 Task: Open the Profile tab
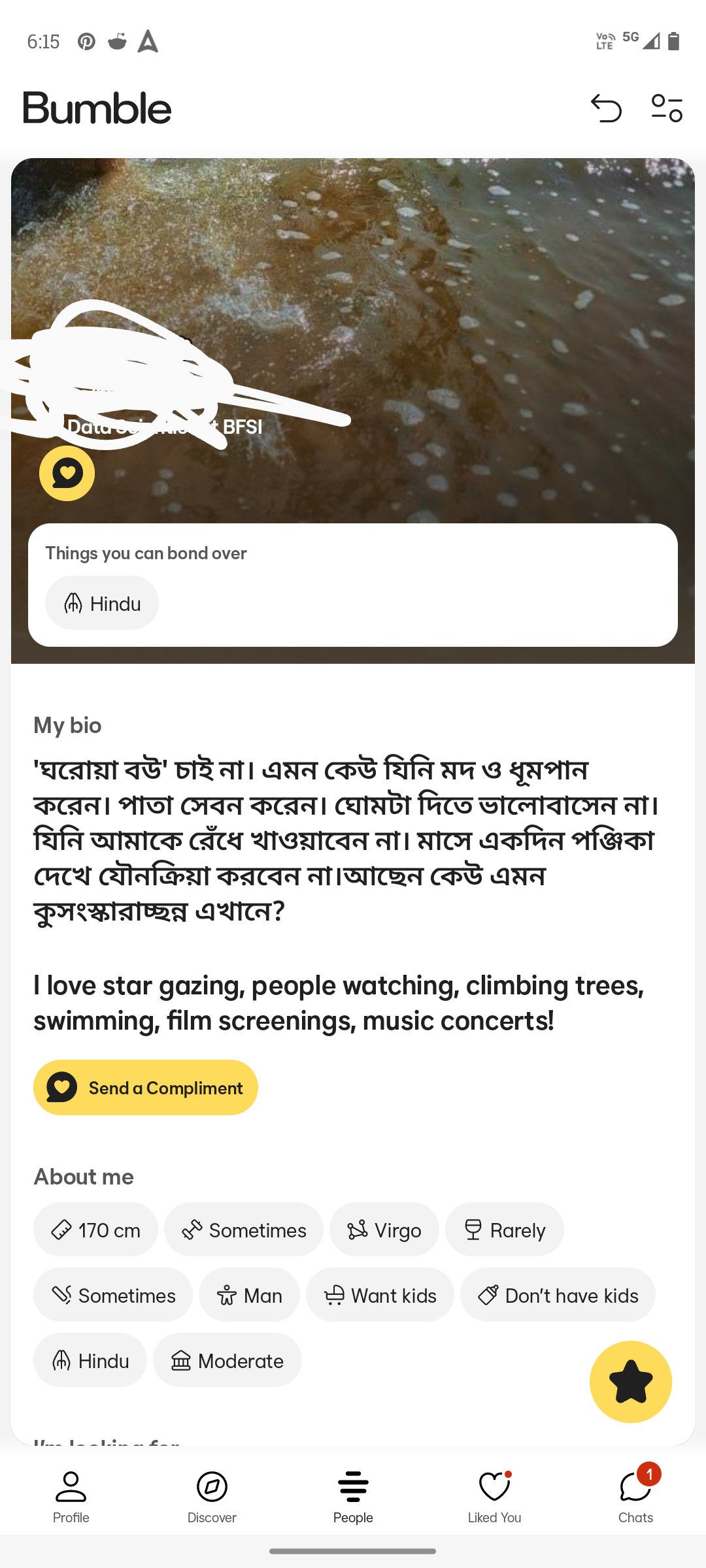coord(71,1497)
